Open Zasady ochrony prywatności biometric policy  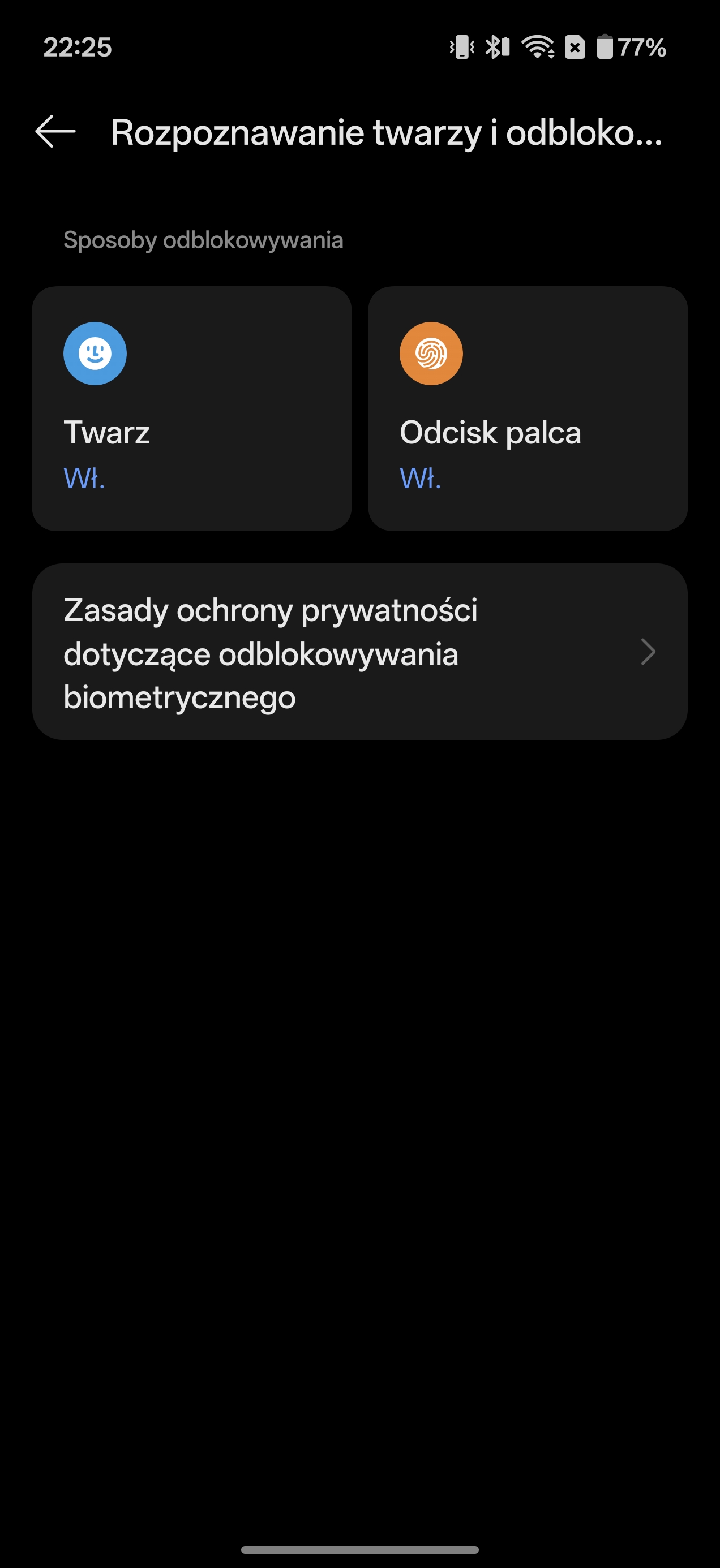coord(359,652)
